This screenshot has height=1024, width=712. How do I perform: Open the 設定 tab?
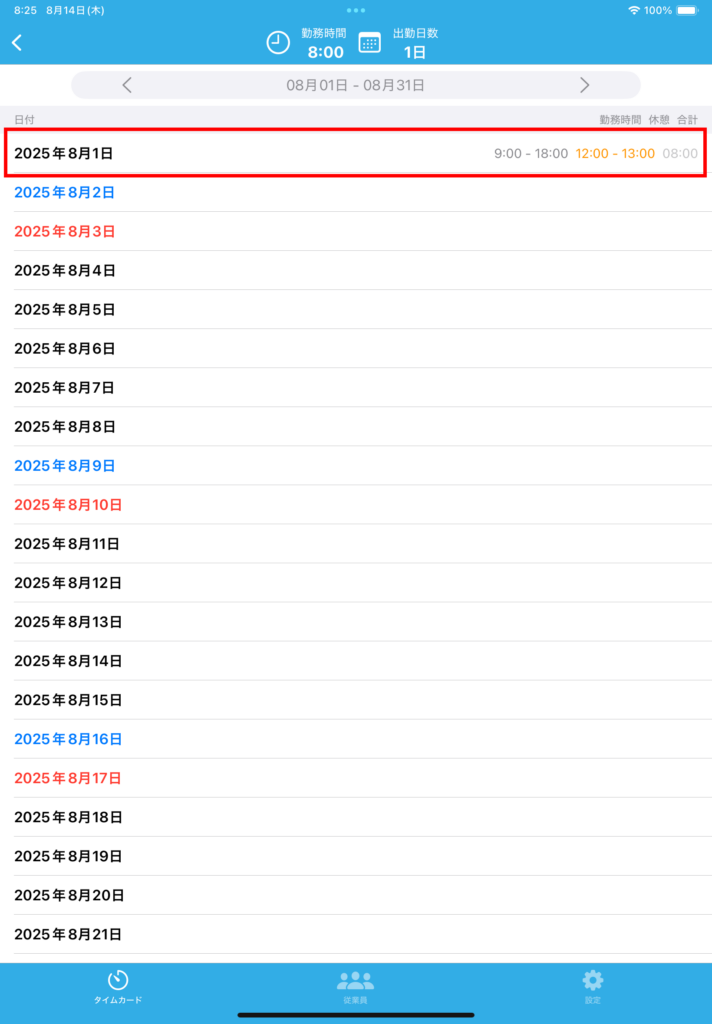click(x=593, y=987)
